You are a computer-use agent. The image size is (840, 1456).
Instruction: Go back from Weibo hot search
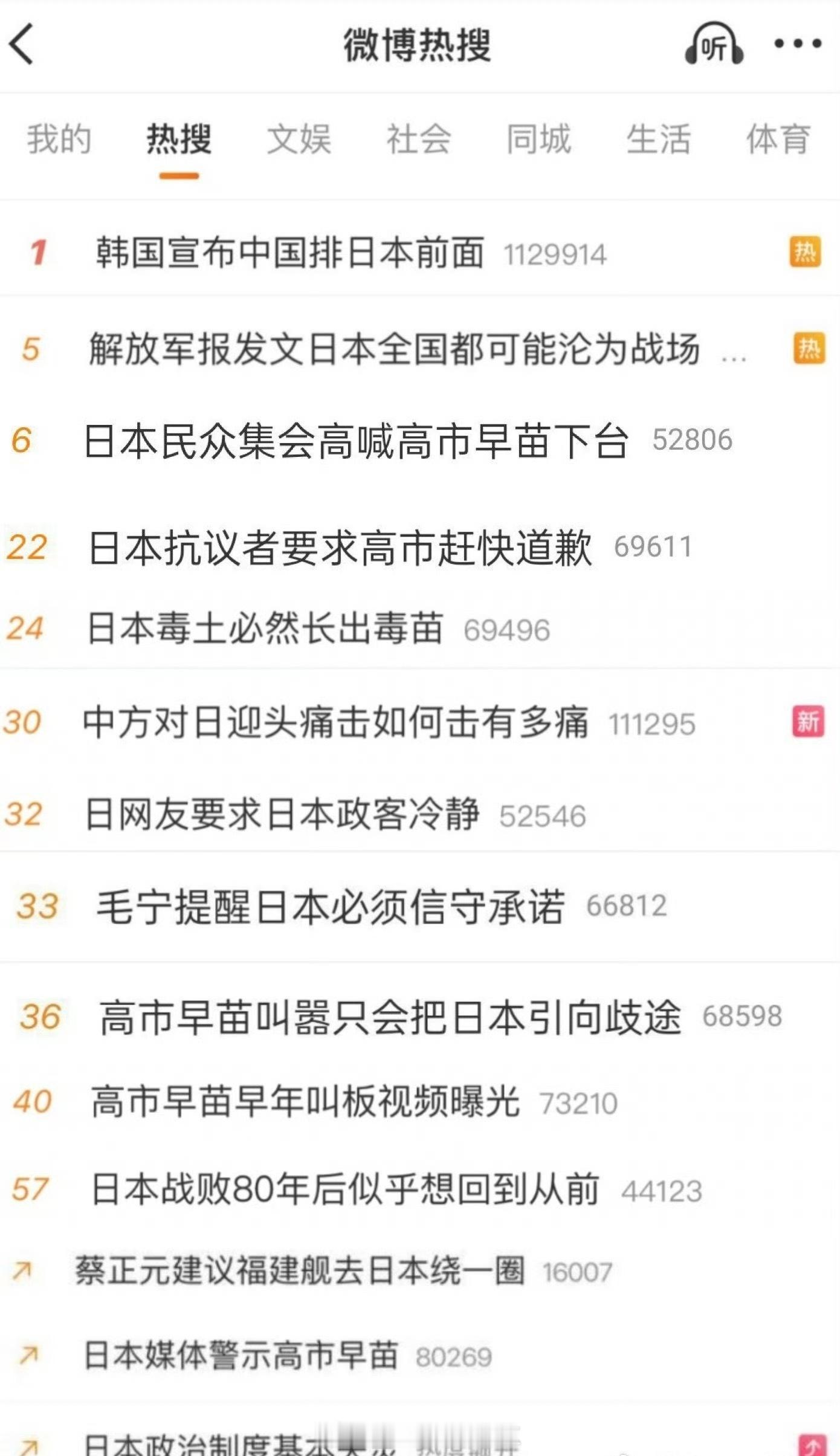click(22, 44)
